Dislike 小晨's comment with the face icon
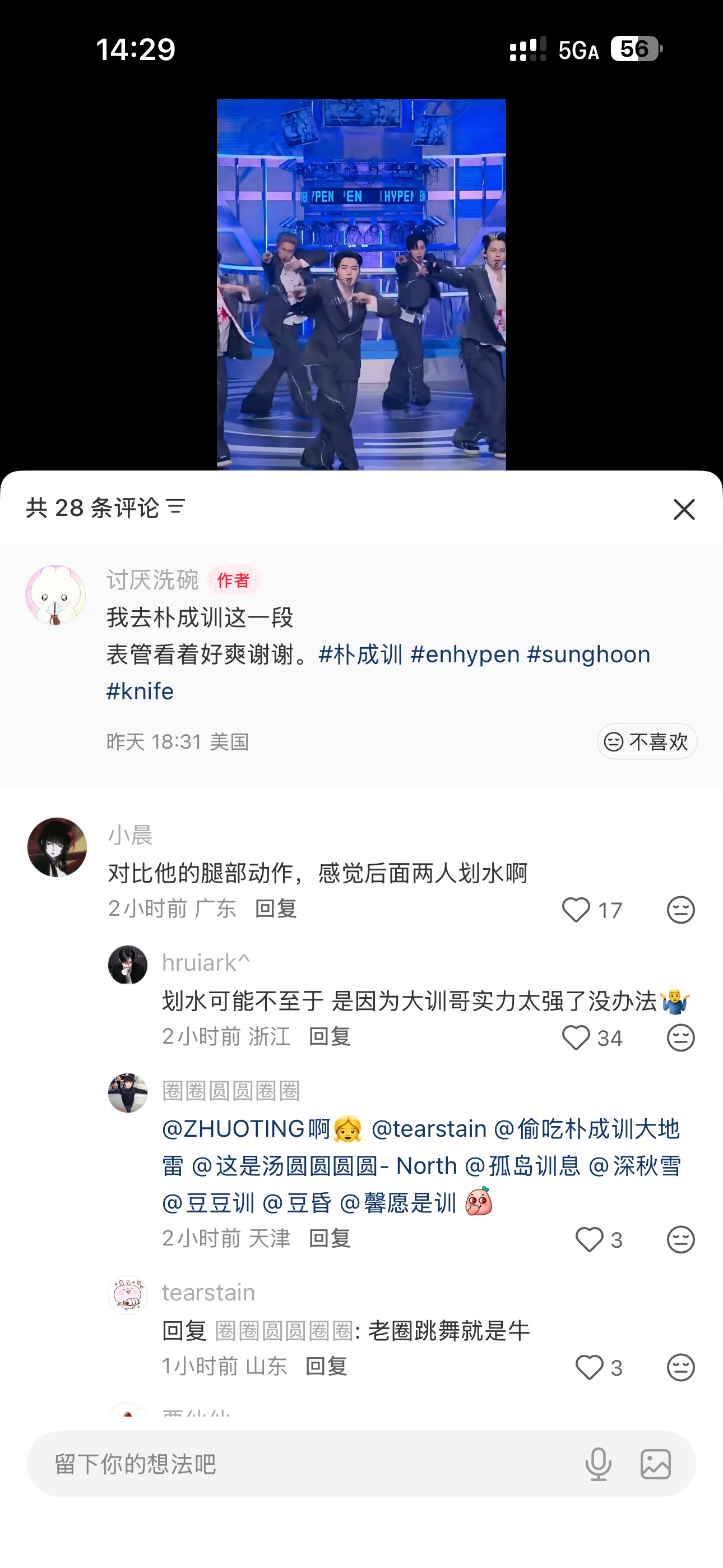Screen dimensions: 723x1568 pyautogui.click(x=680, y=910)
